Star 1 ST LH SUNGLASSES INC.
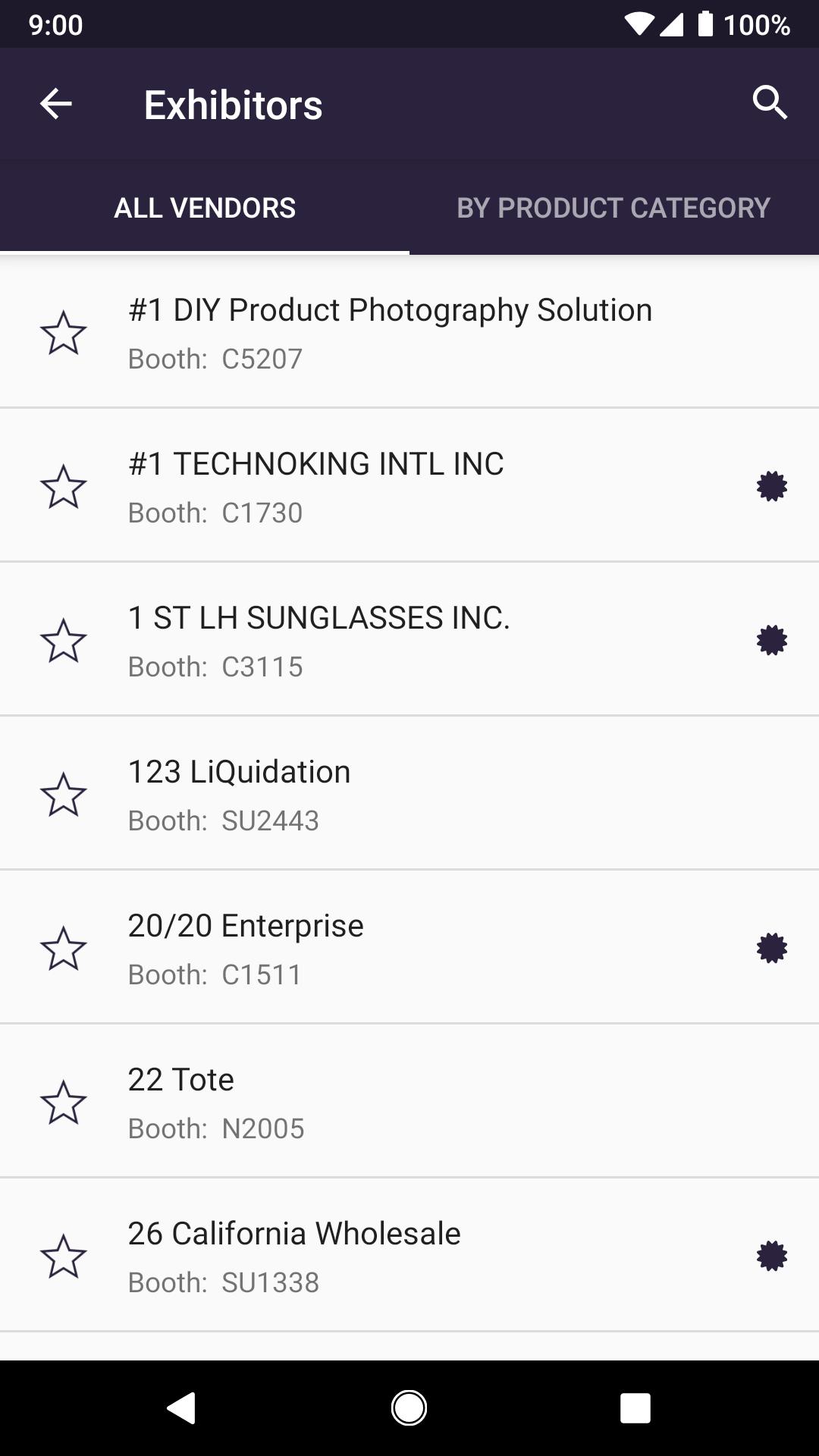This screenshot has width=819, height=1456. 63,641
